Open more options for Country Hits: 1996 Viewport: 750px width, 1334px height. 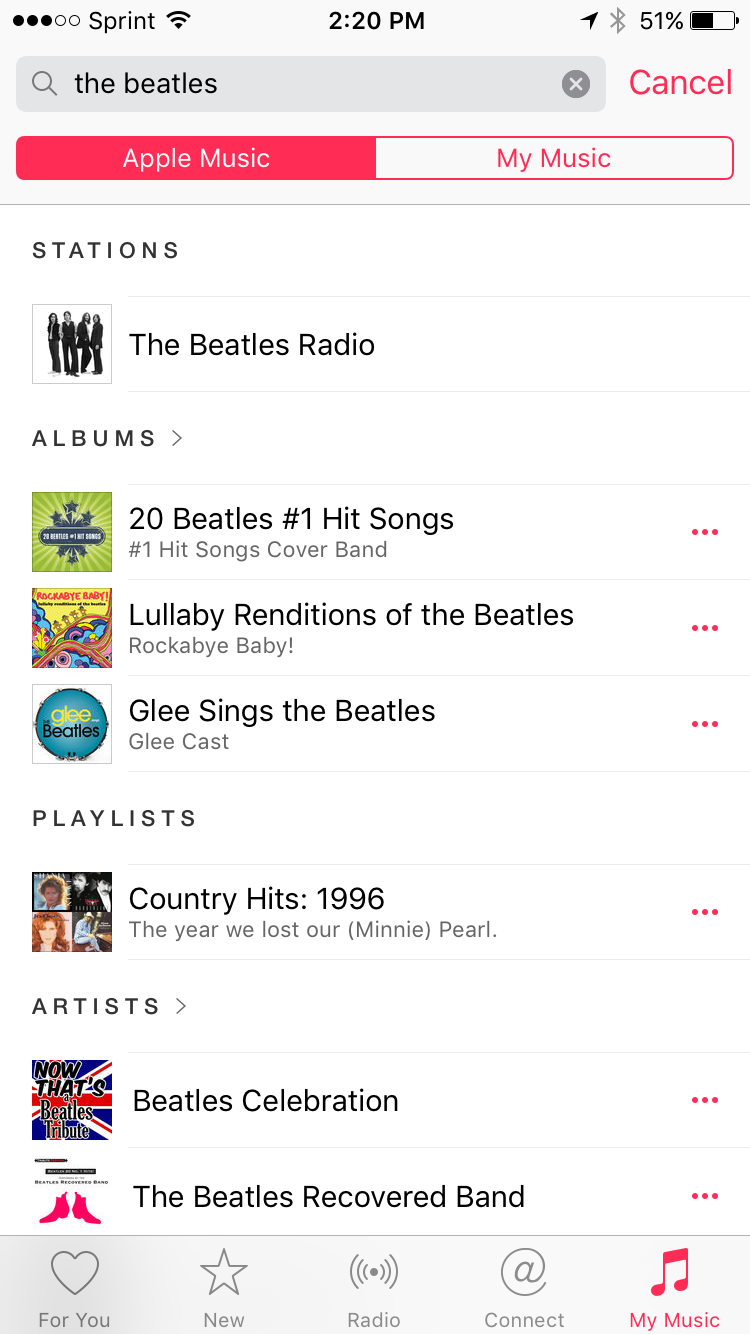[x=705, y=912]
